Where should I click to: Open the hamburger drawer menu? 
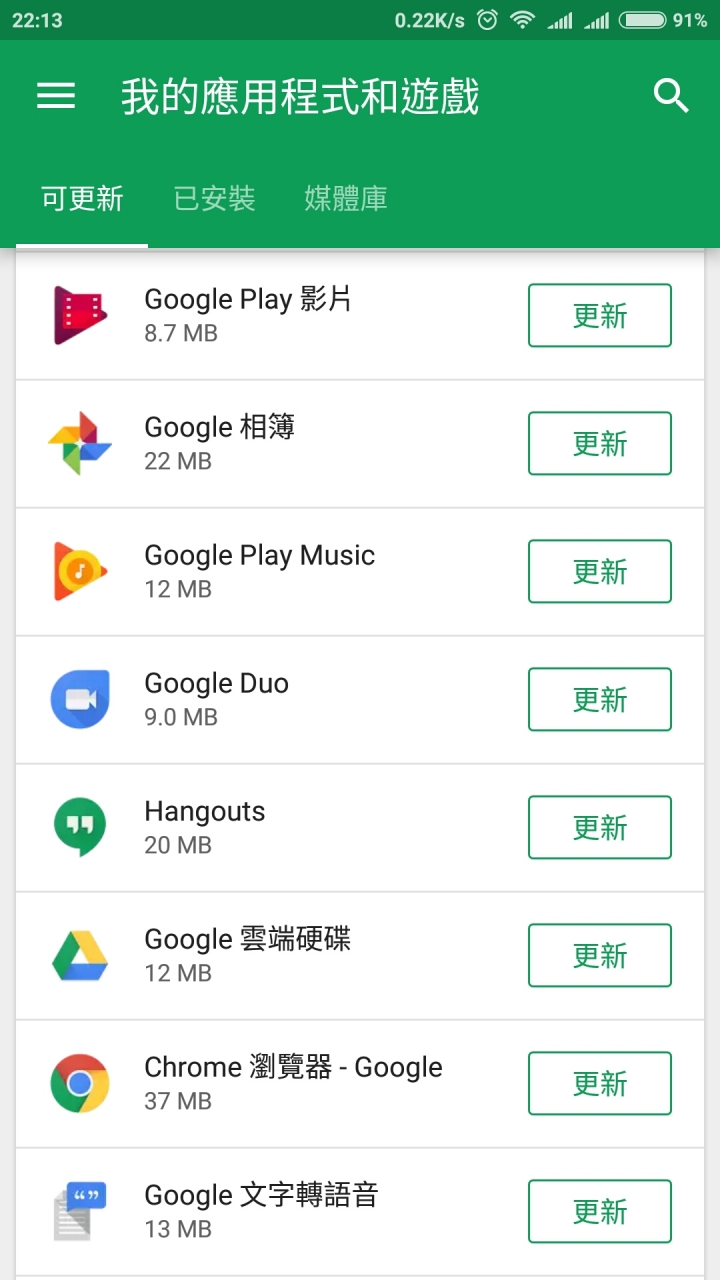tap(56, 96)
